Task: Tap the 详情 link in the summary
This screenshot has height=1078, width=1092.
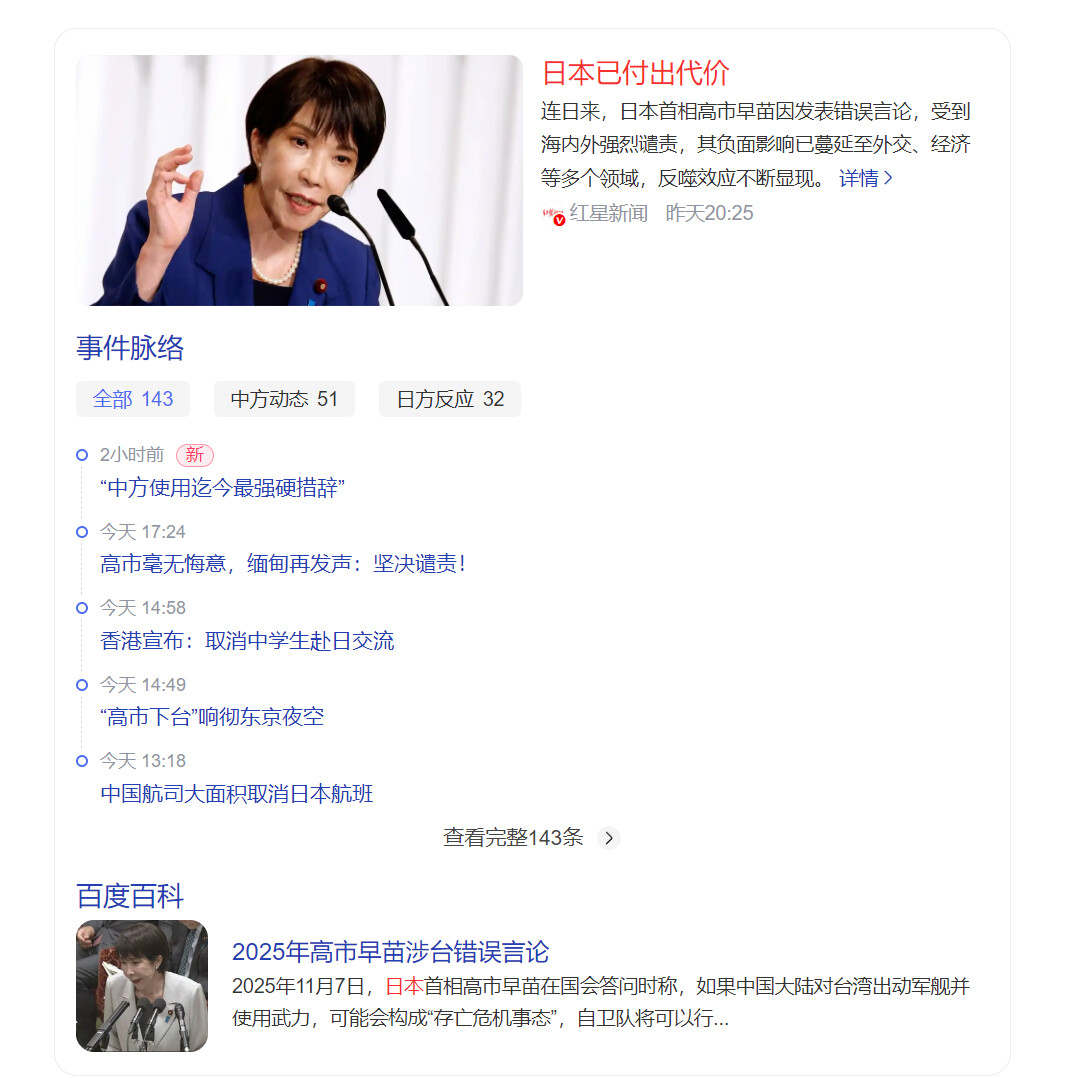Action: (x=865, y=178)
